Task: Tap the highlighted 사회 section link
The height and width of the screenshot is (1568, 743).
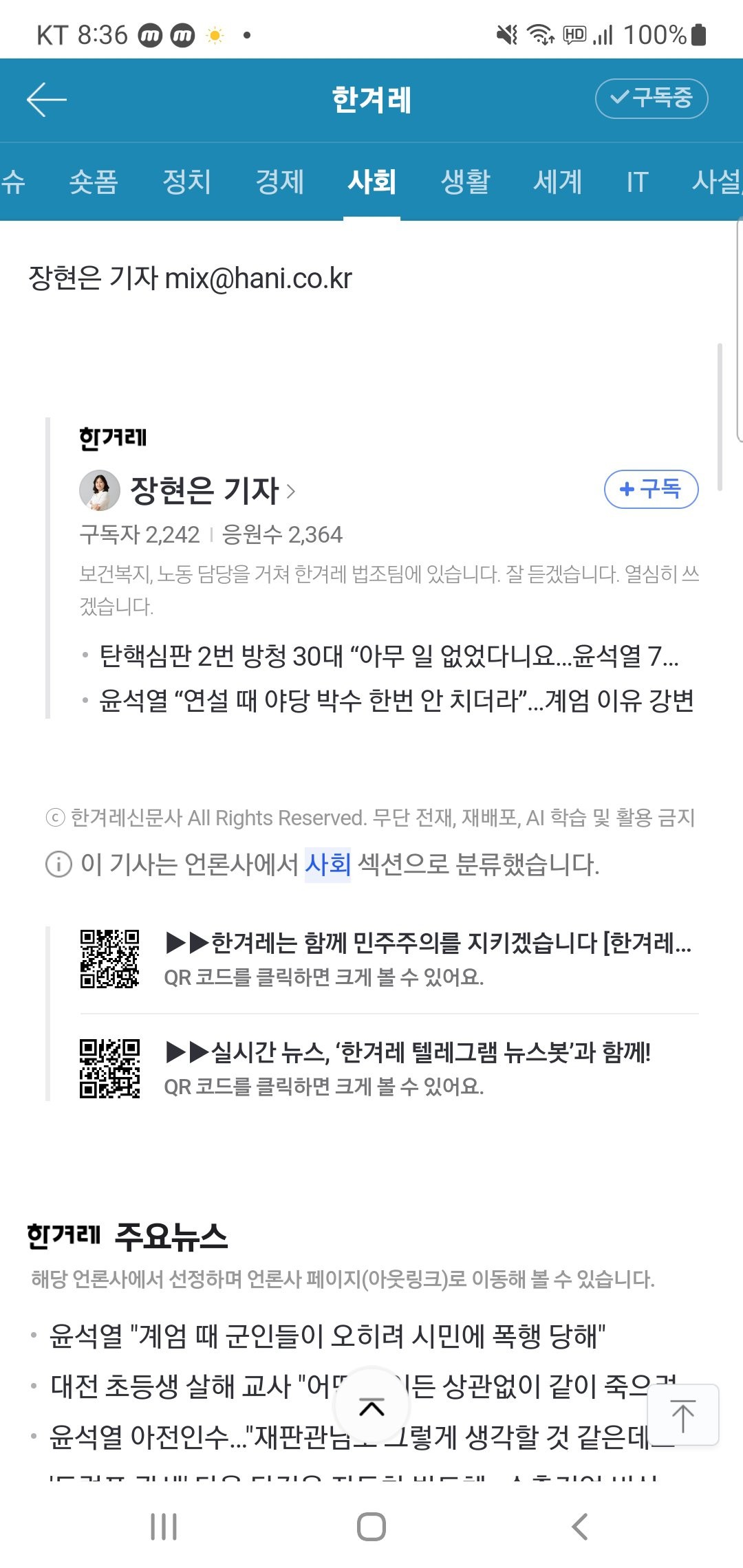Action: click(327, 864)
